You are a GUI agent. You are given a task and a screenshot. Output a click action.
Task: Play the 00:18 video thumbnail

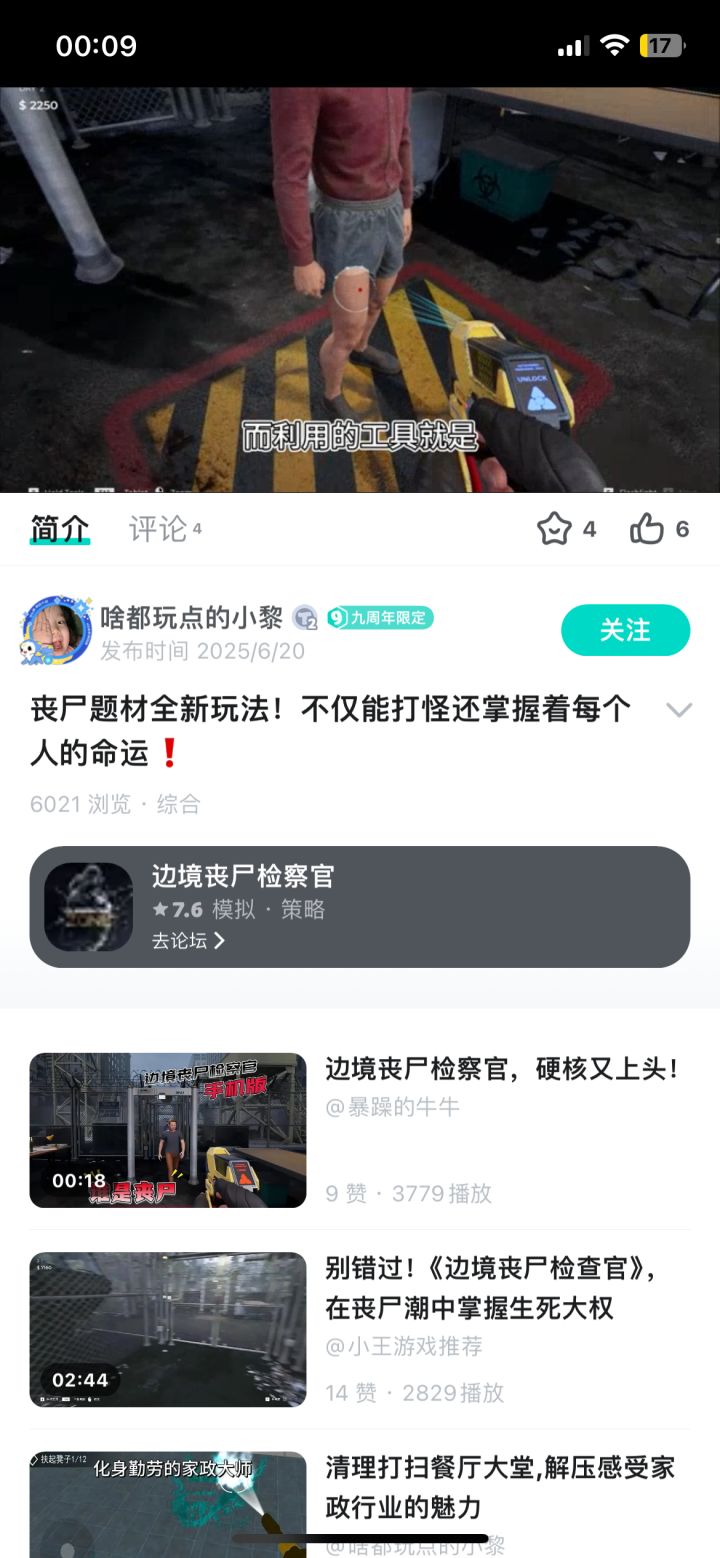(x=167, y=1130)
